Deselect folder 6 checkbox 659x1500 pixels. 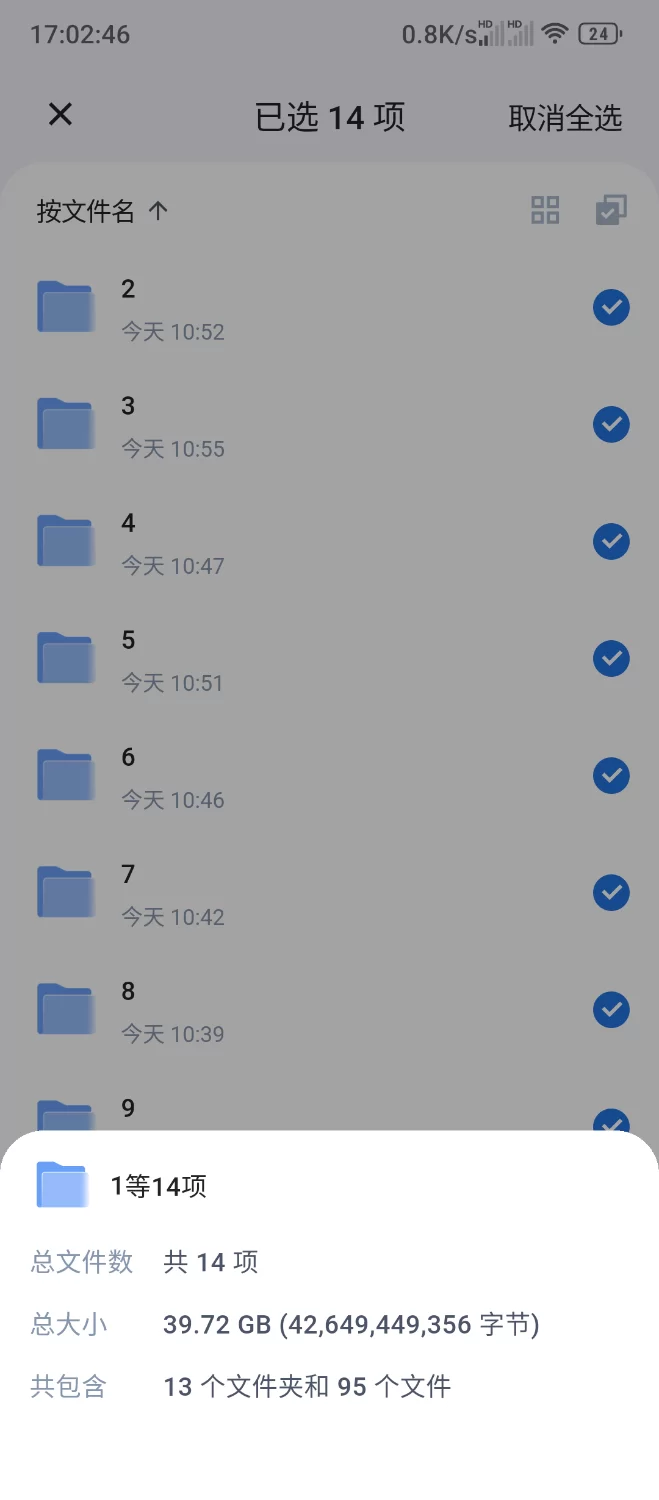coord(611,775)
